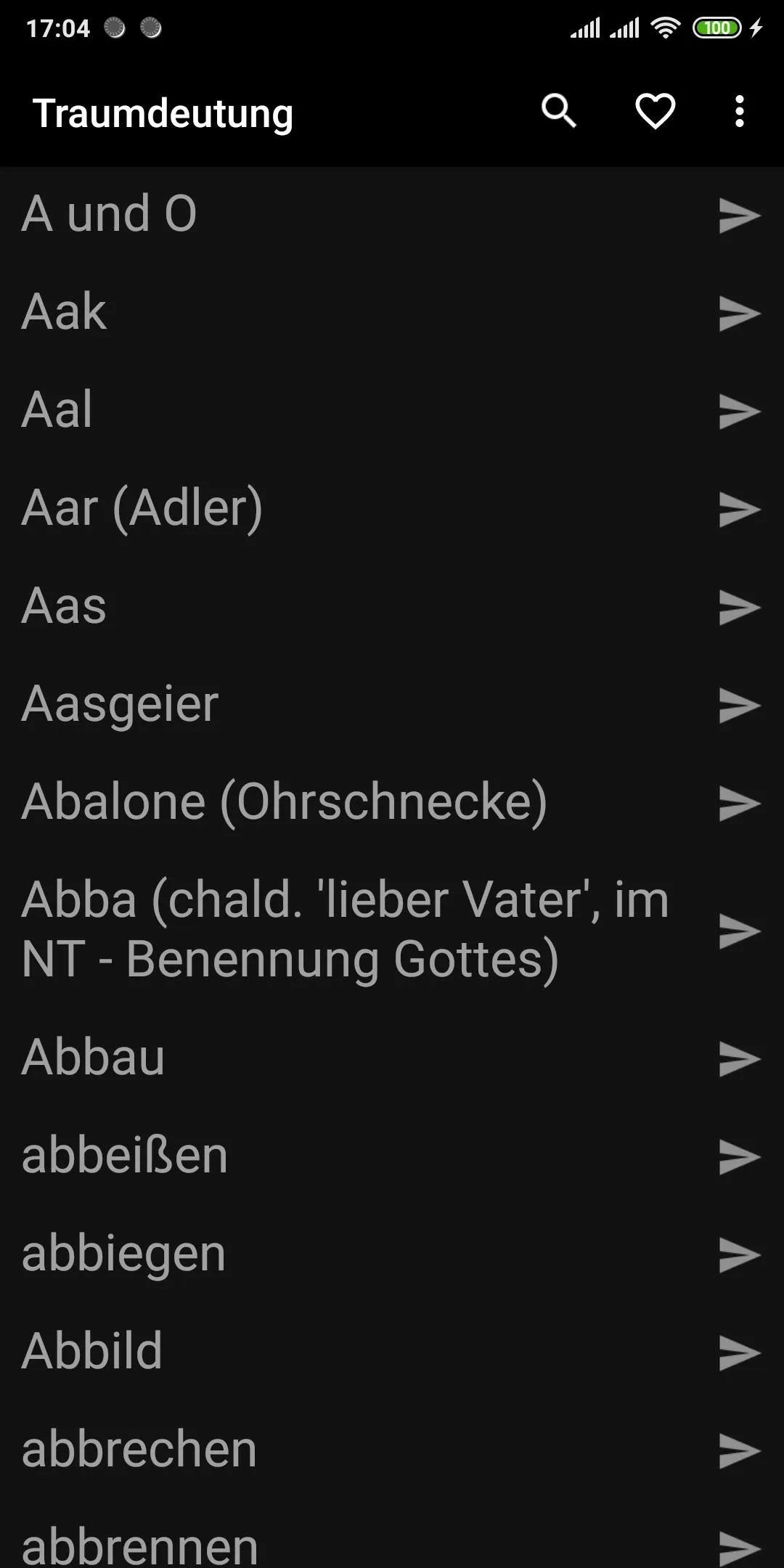Image resolution: width=784 pixels, height=1568 pixels.
Task: Open the overflow menu
Action: pos(739,112)
